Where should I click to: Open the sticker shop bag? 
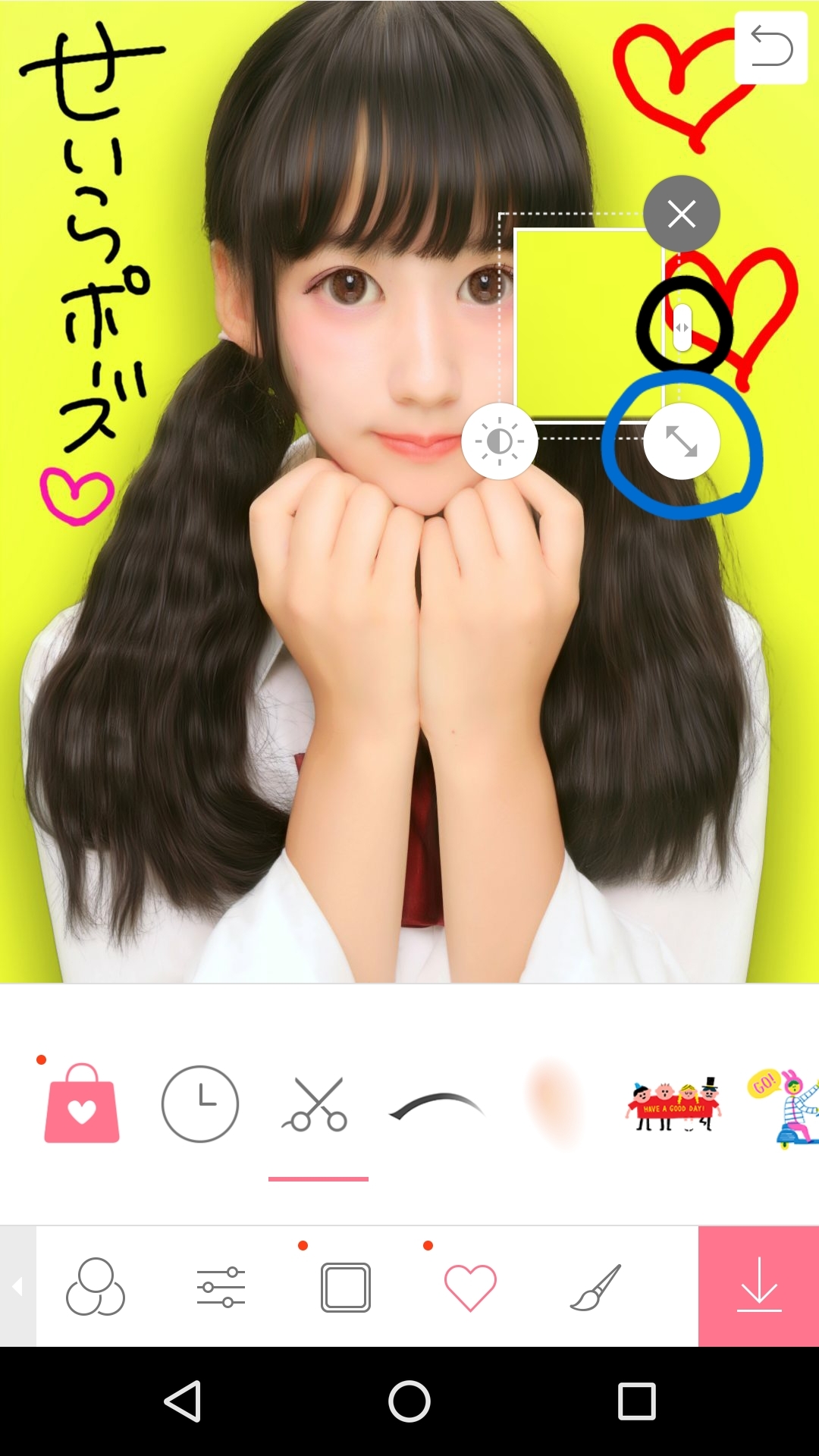pos(82,1103)
